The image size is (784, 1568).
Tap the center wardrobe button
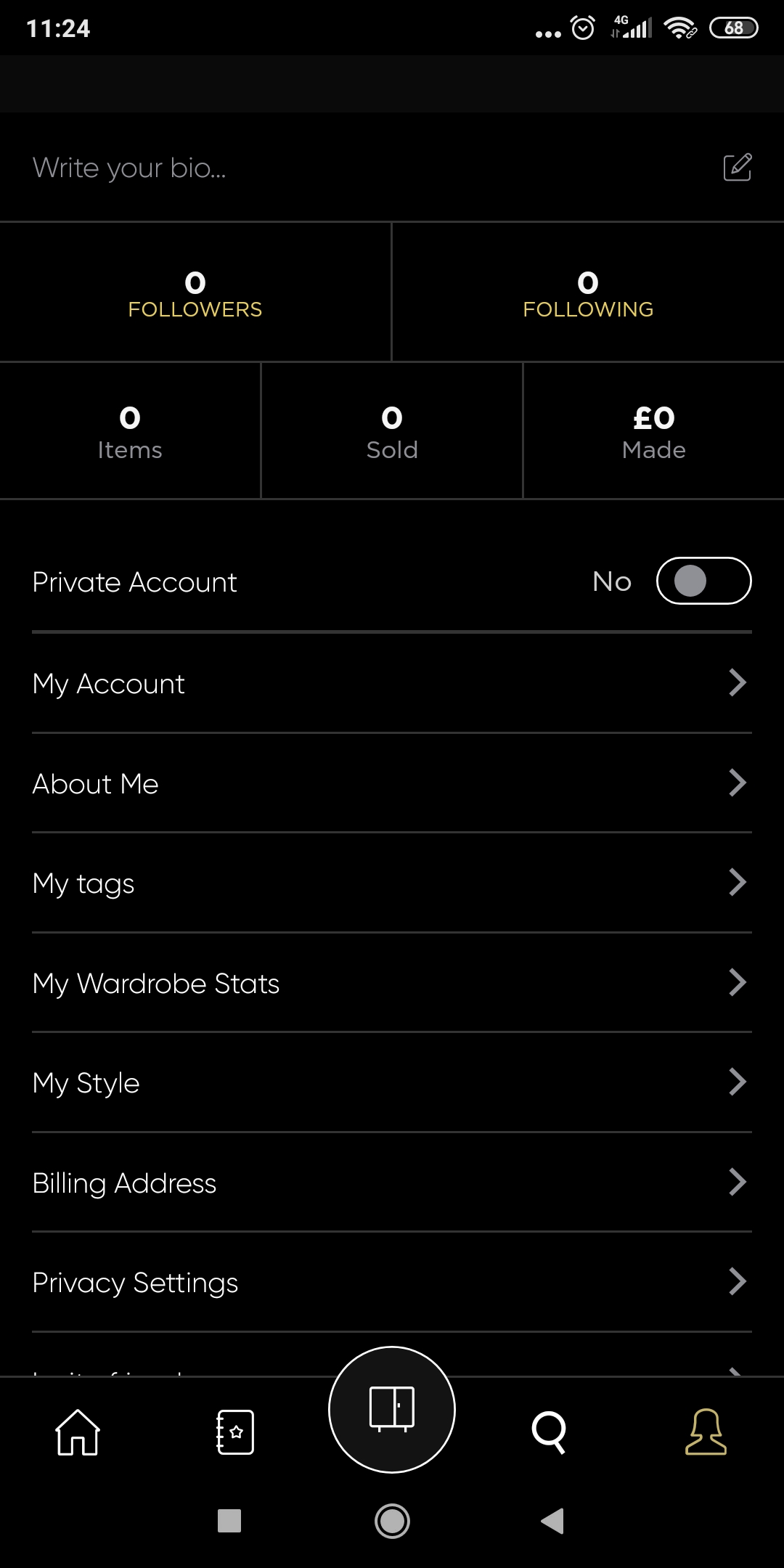point(392,1410)
